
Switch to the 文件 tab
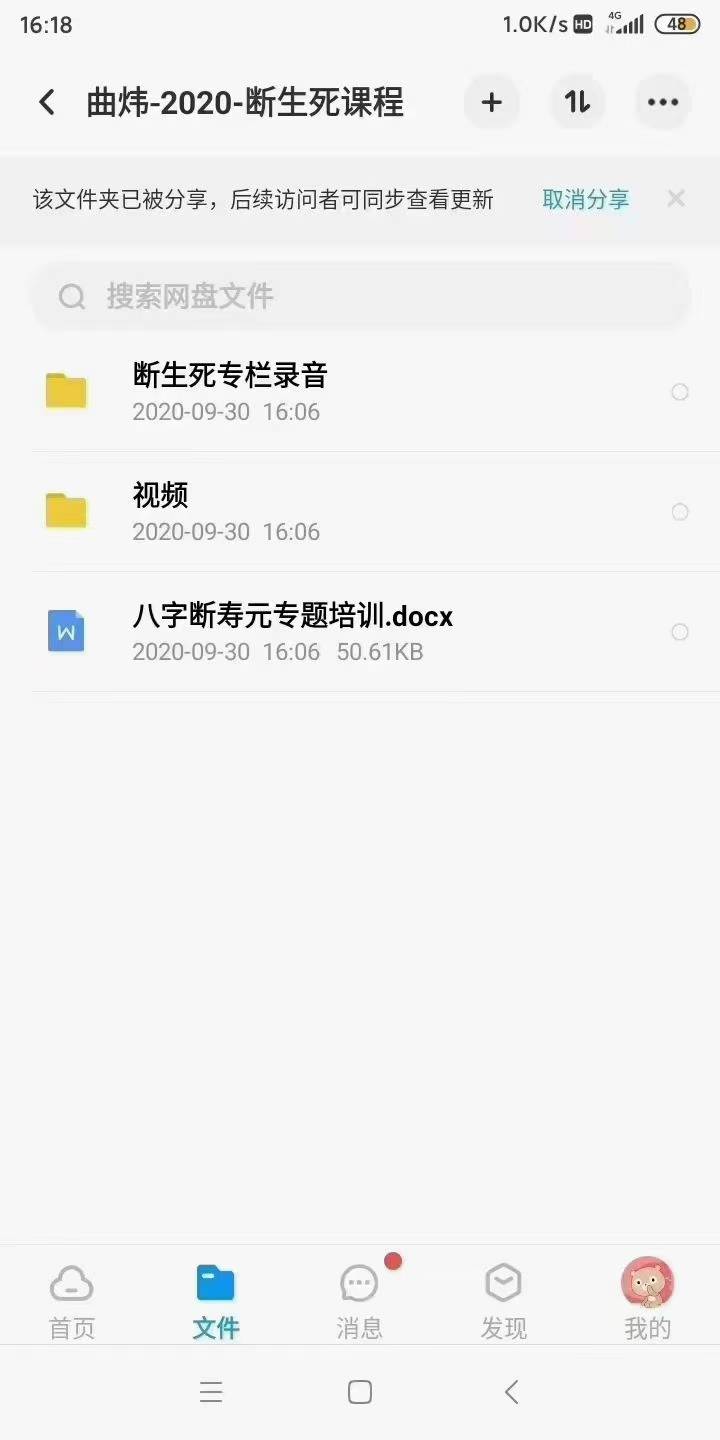[x=216, y=1300]
